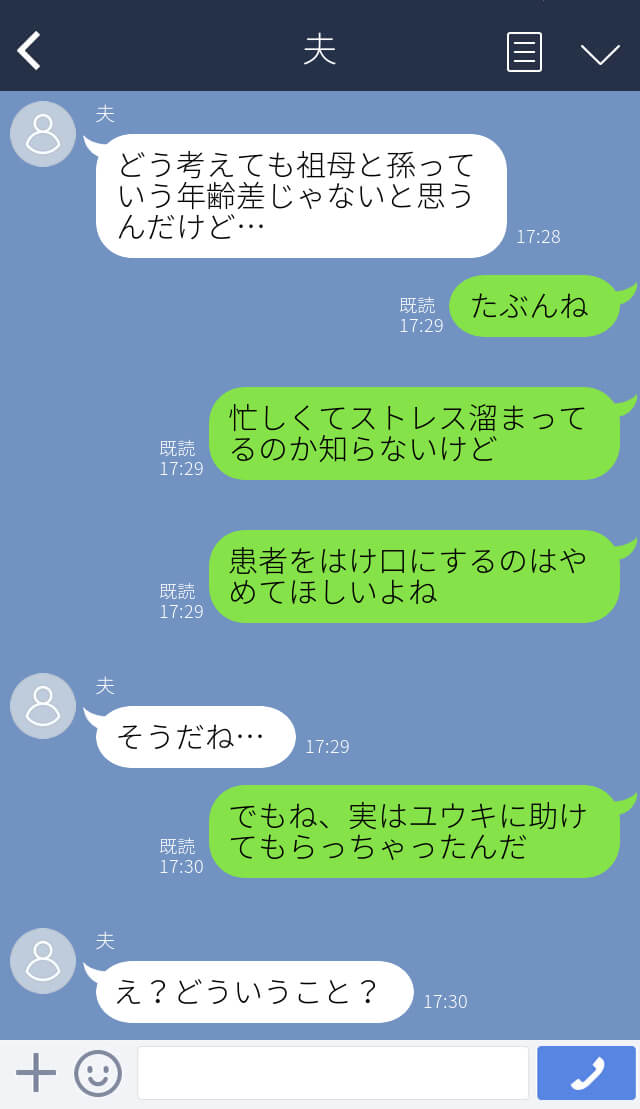This screenshot has width=640, height=1109.
Task: Open 夫's avatar beside the 祖母と孫 message
Action: [x=42, y=134]
